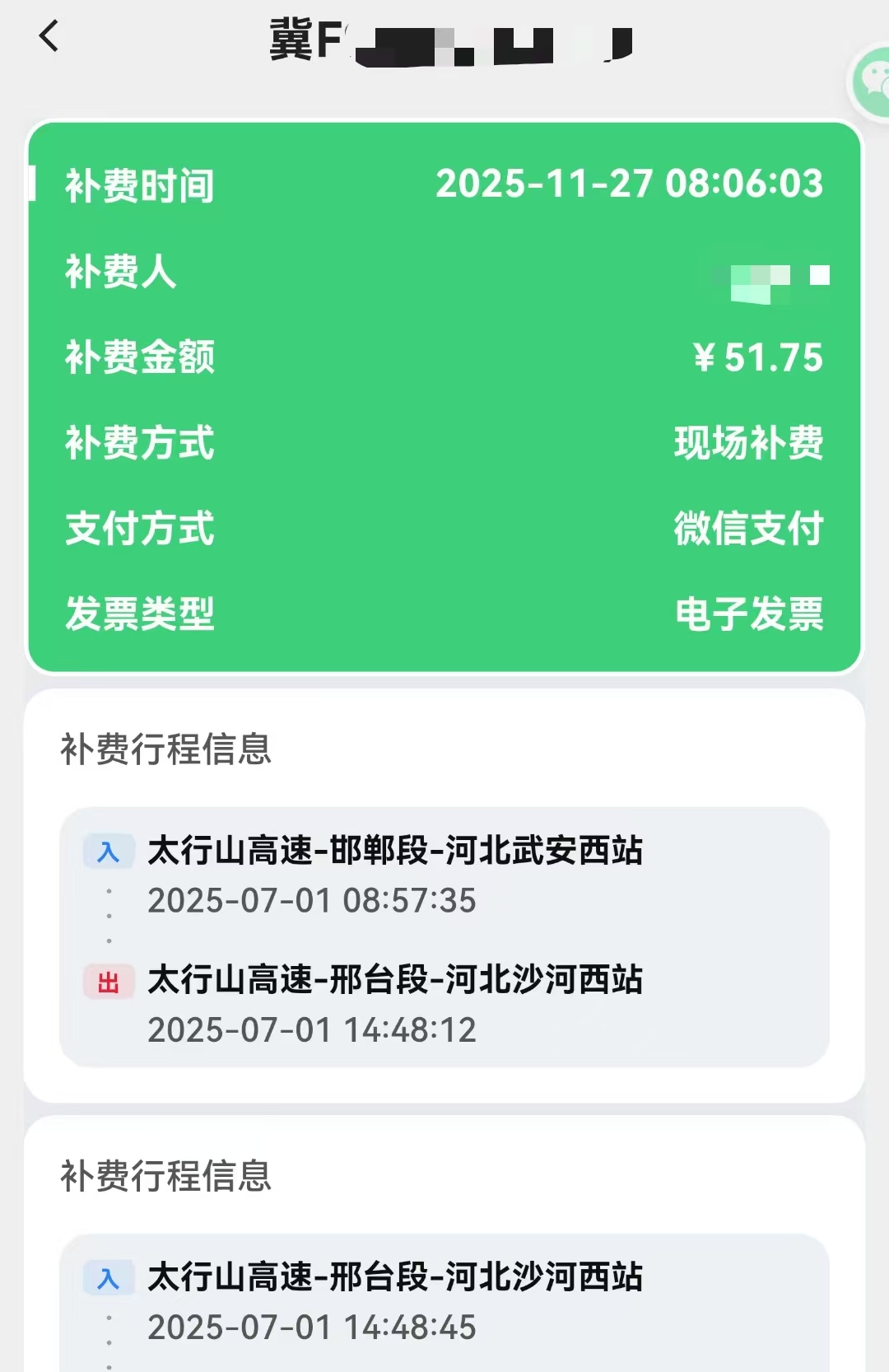Viewport: 889px width, 1372px height.
Task: Select the 入 badge in second trip section
Action: [x=109, y=1277]
